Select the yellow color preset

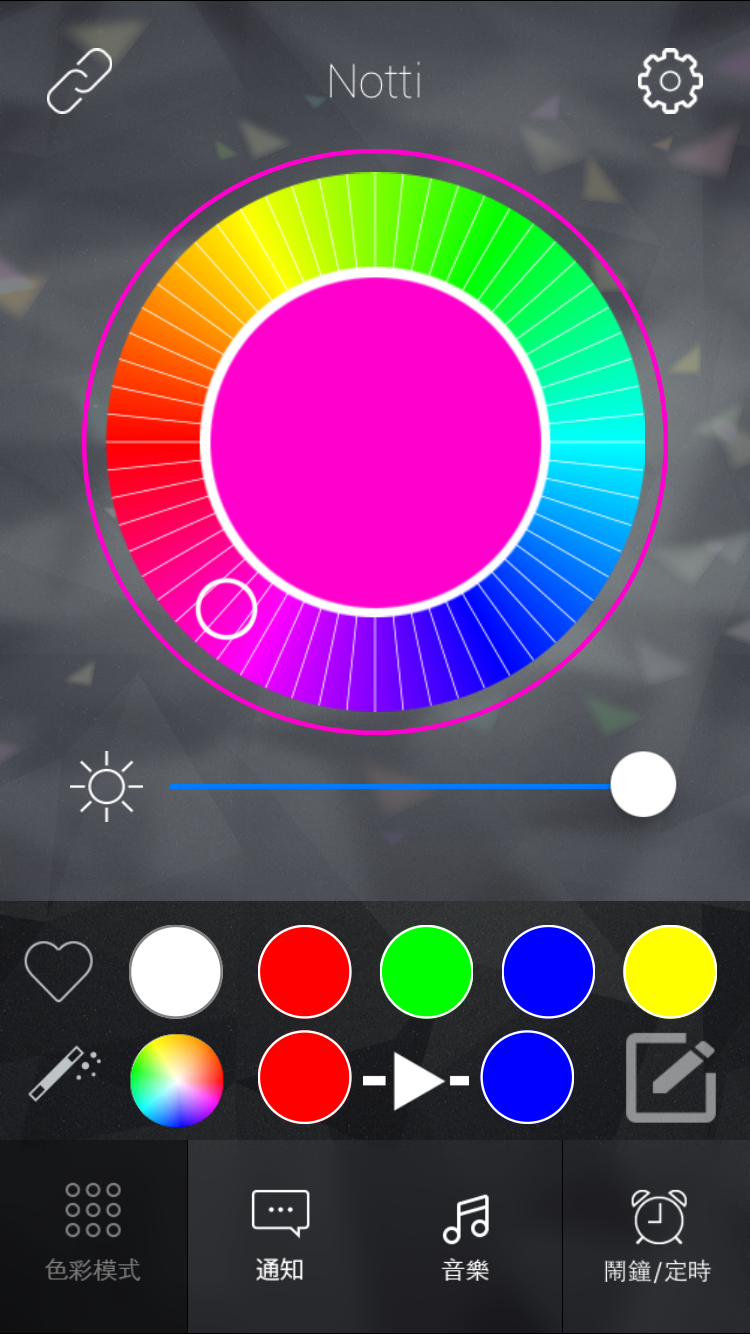670,972
